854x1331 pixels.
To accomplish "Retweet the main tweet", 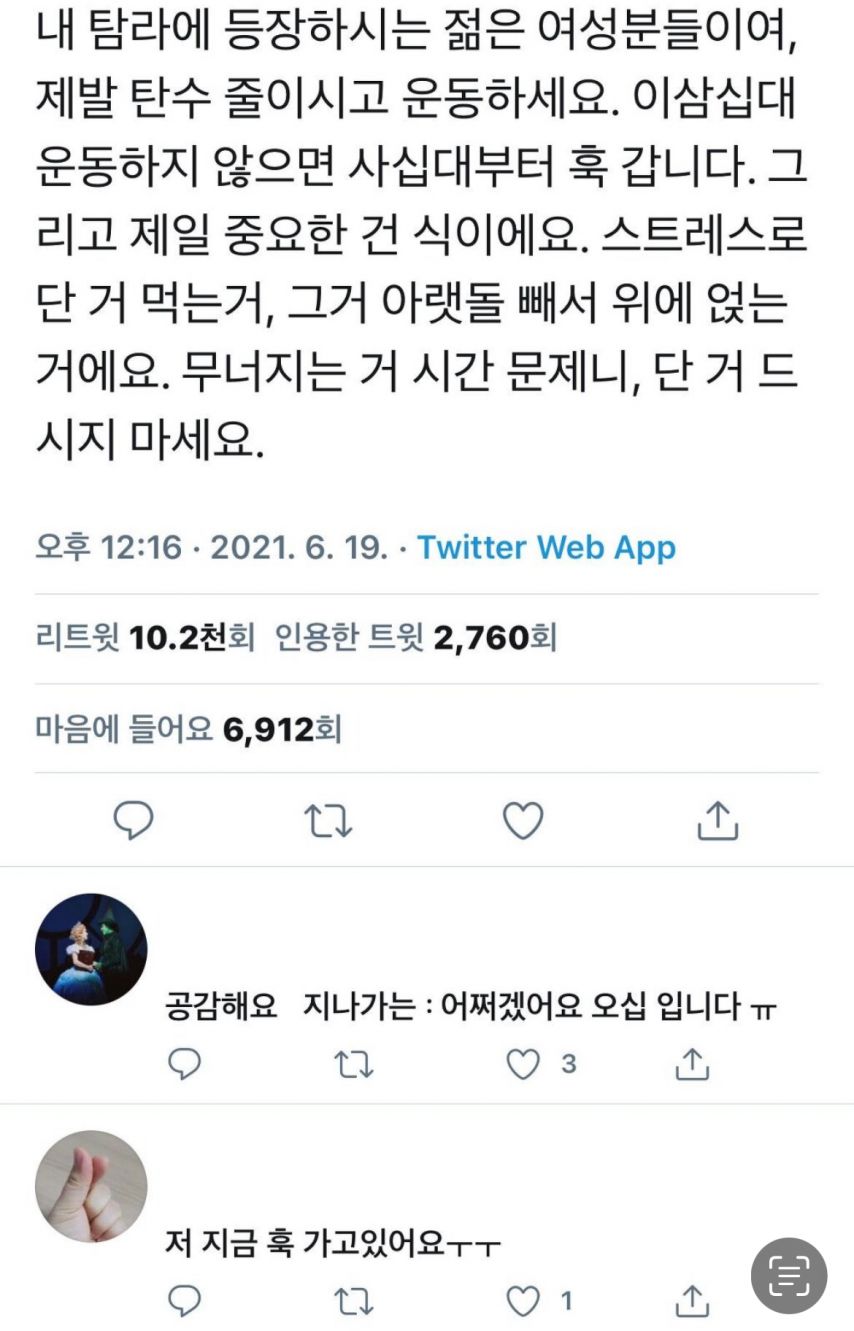I will (x=327, y=821).
